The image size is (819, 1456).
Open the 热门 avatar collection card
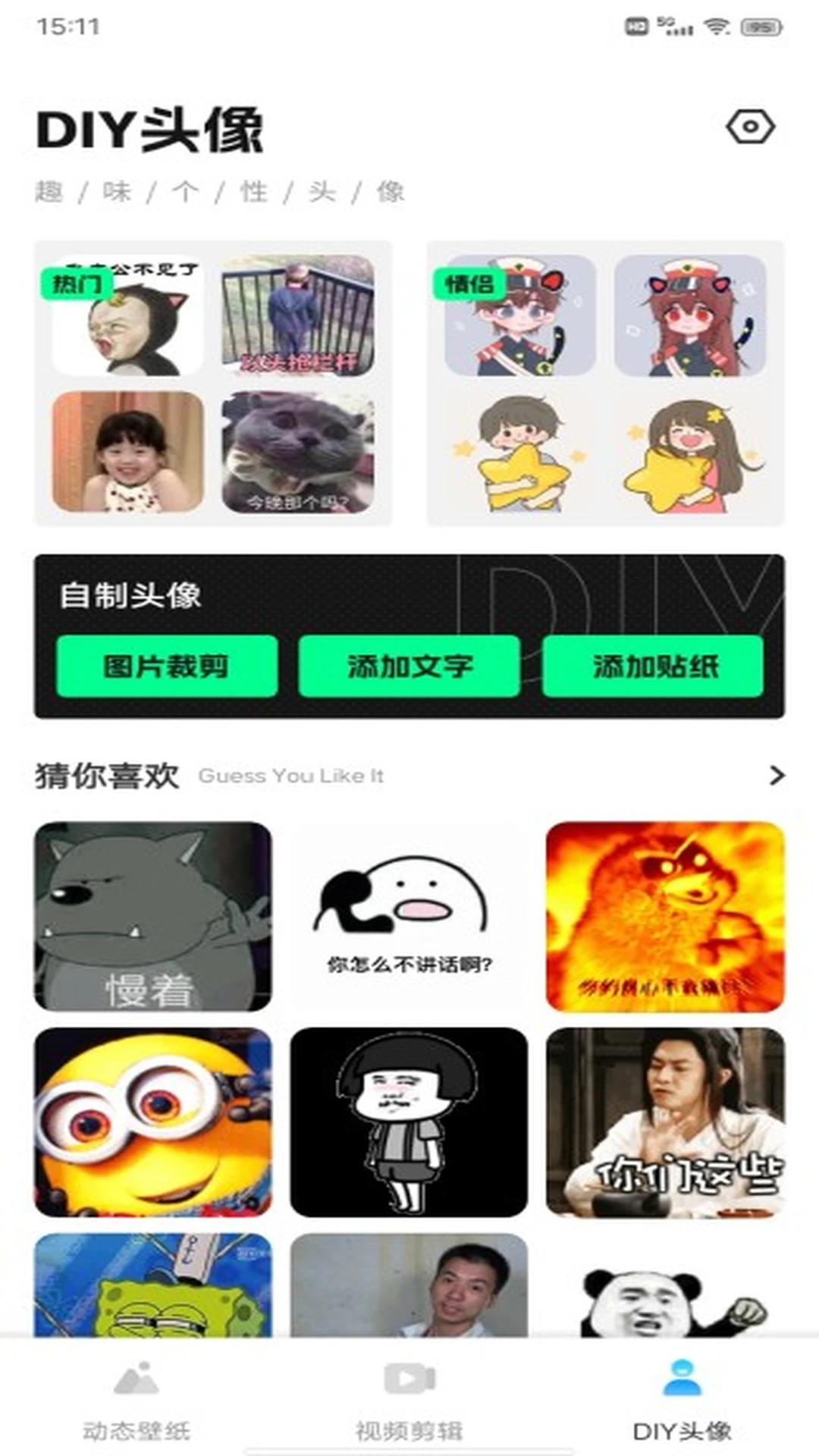click(x=213, y=383)
